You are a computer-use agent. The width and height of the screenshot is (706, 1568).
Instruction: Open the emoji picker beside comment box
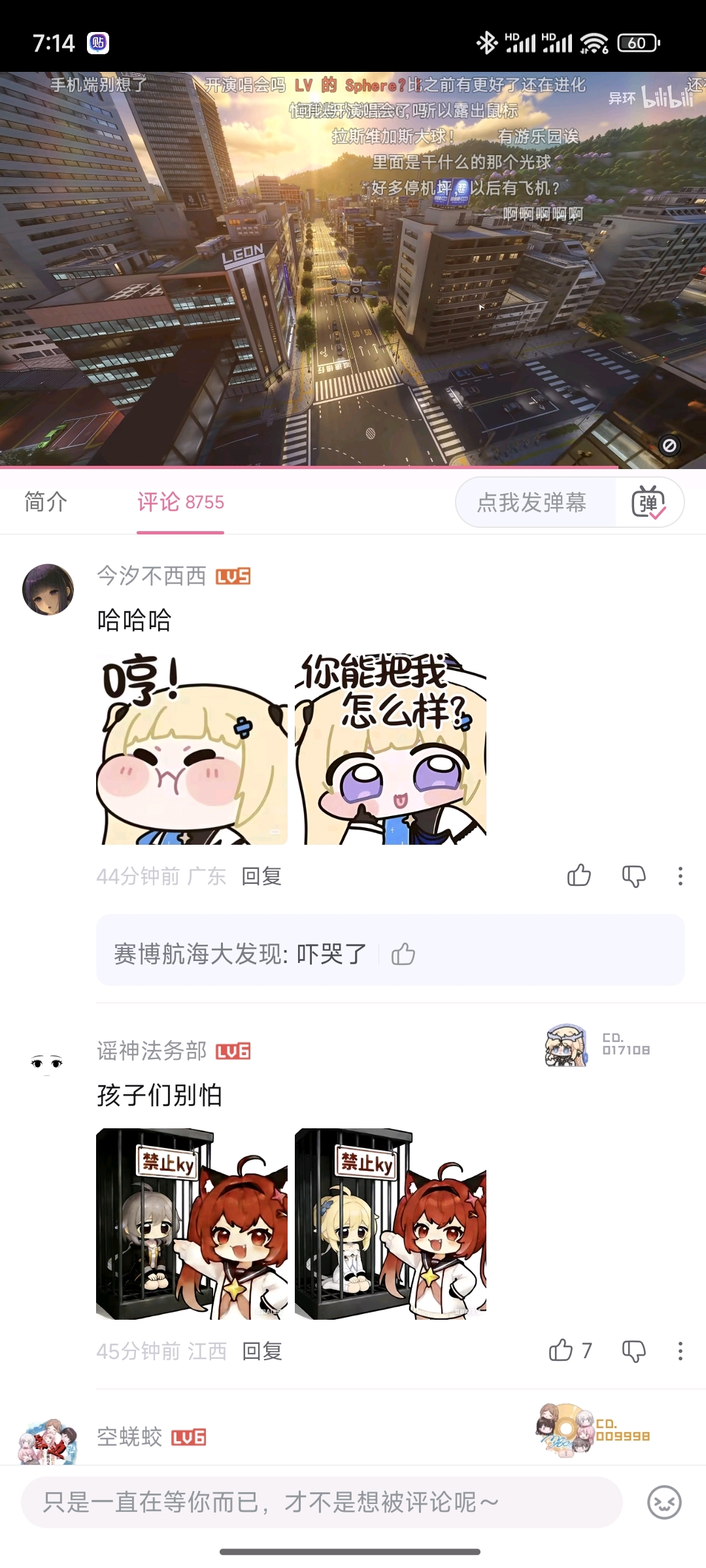pos(664,1502)
